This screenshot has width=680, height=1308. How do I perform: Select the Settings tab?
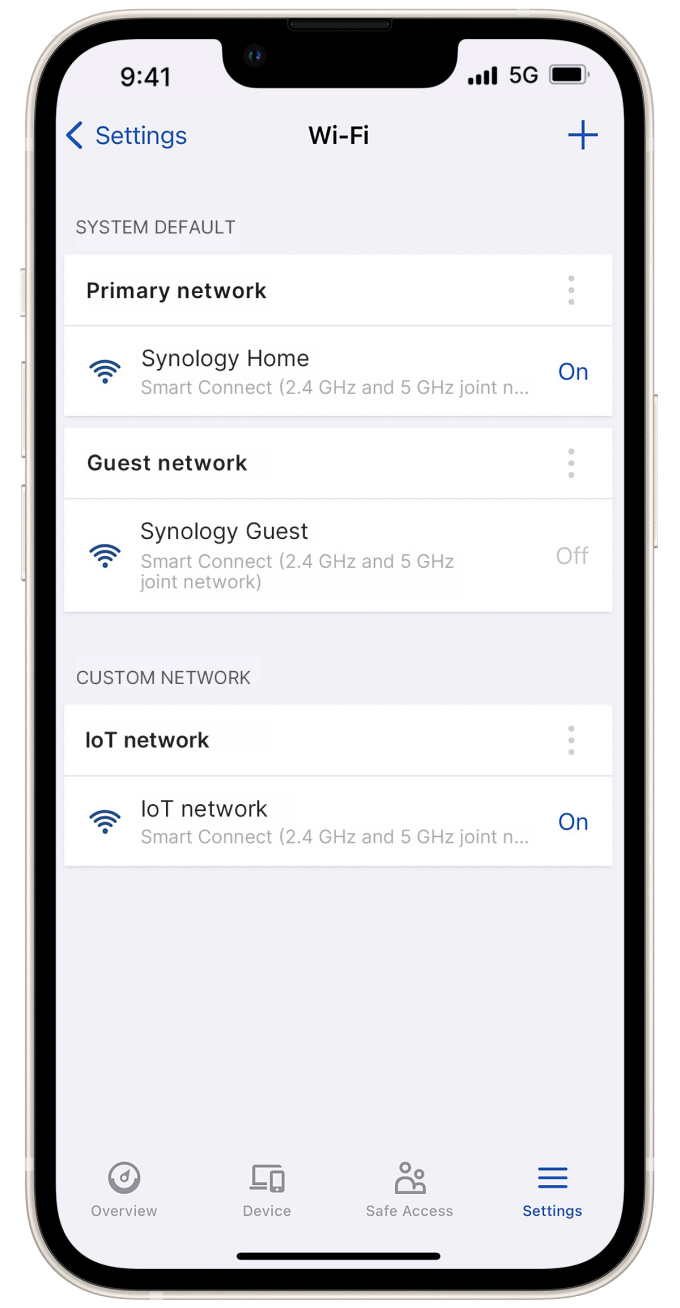pyautogui.click(x=552, y=1190)
